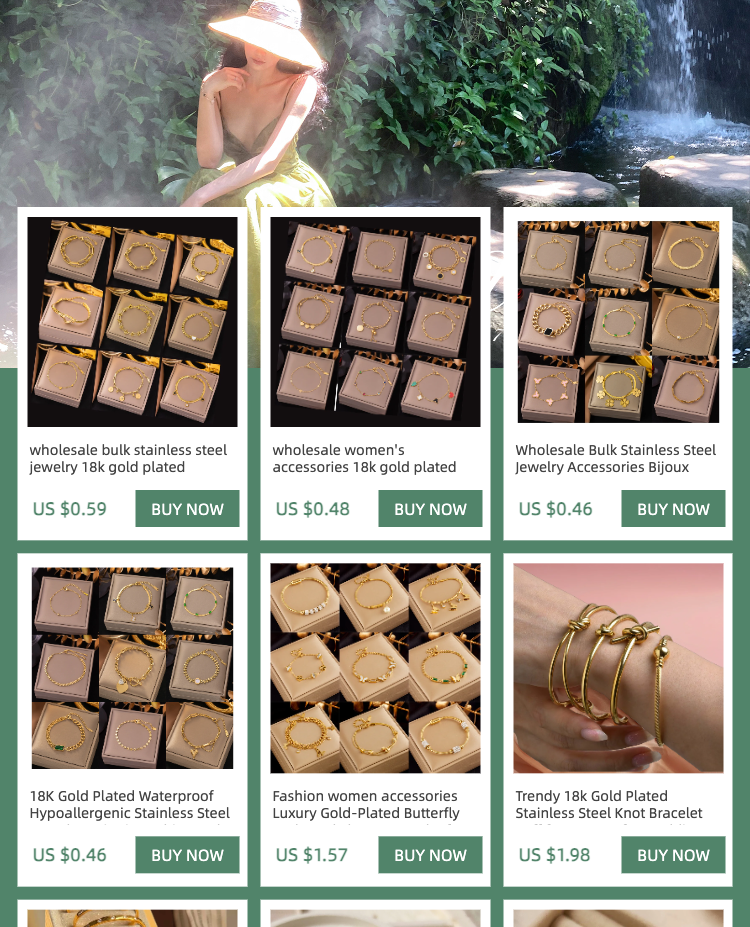Click the 'Wholesale Bulk Stainless Steel Jewelry Accessories Bijoux' title
Viewport: 750px width, 927px height.
616,458
